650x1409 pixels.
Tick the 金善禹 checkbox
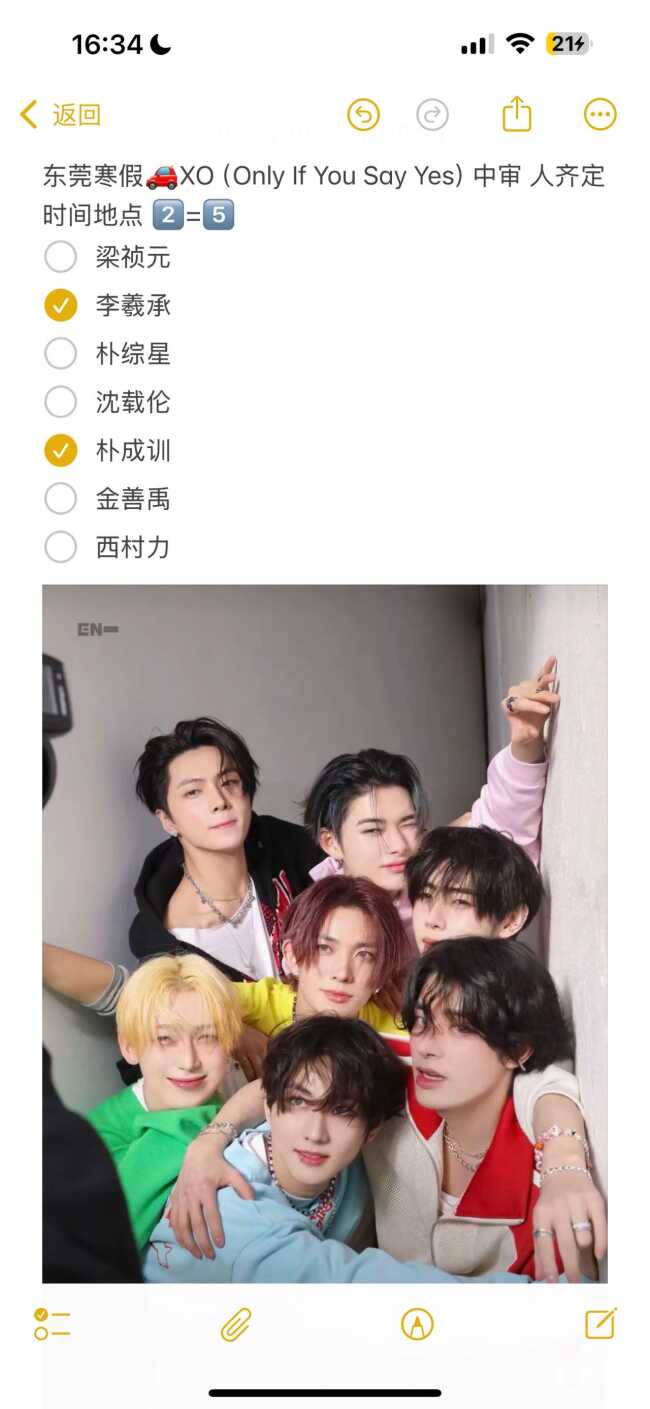(x=61, y=498)
